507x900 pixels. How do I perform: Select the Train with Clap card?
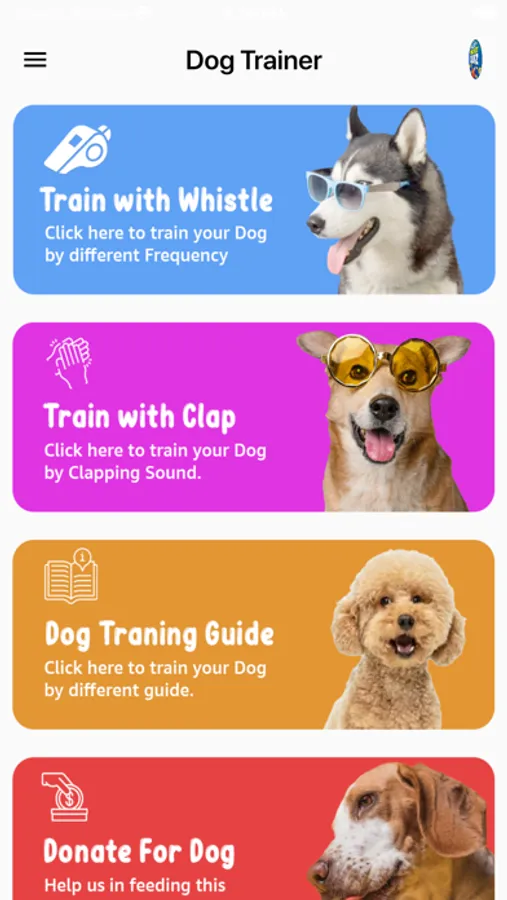pos(254,417)
